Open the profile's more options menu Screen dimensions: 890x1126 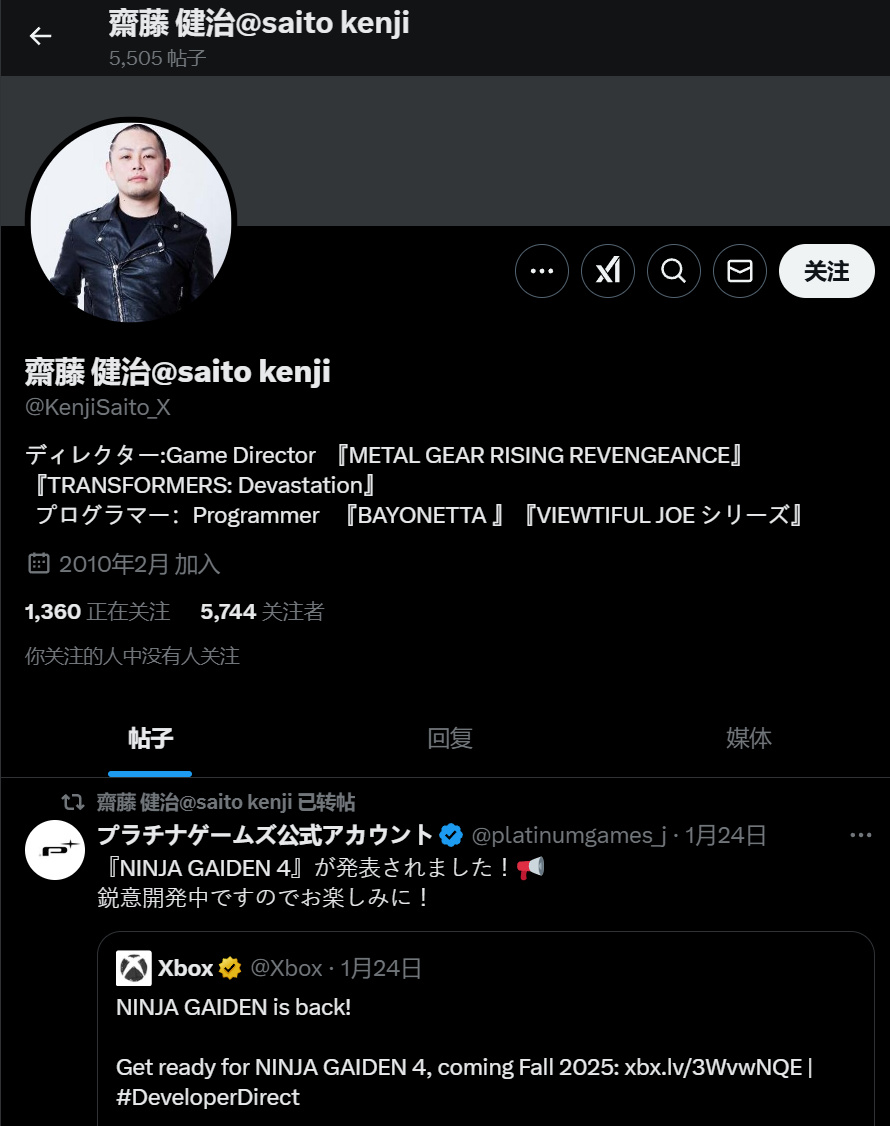pyautogui.click(x=542, y=271)
